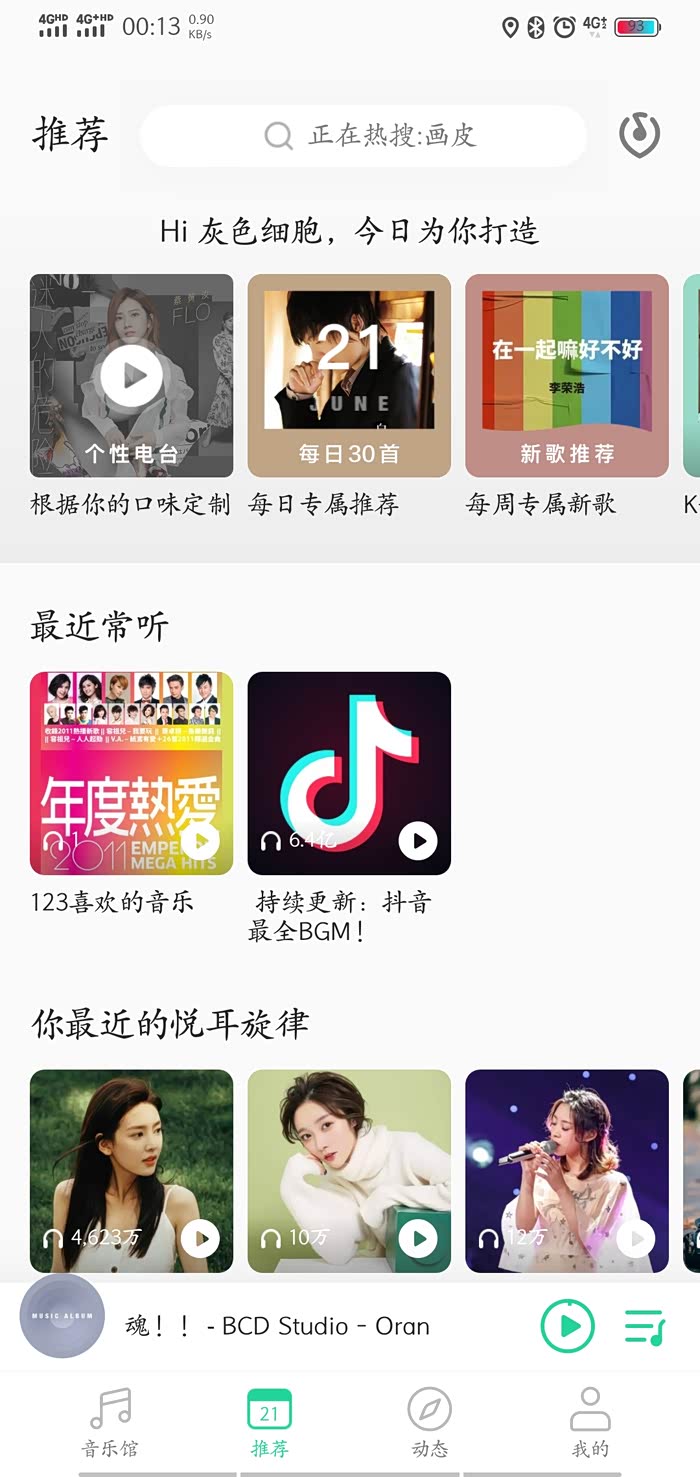Switch to the 我的 tab
The width and height of the screenshot is (700, 1477).
pos(590,1422)
